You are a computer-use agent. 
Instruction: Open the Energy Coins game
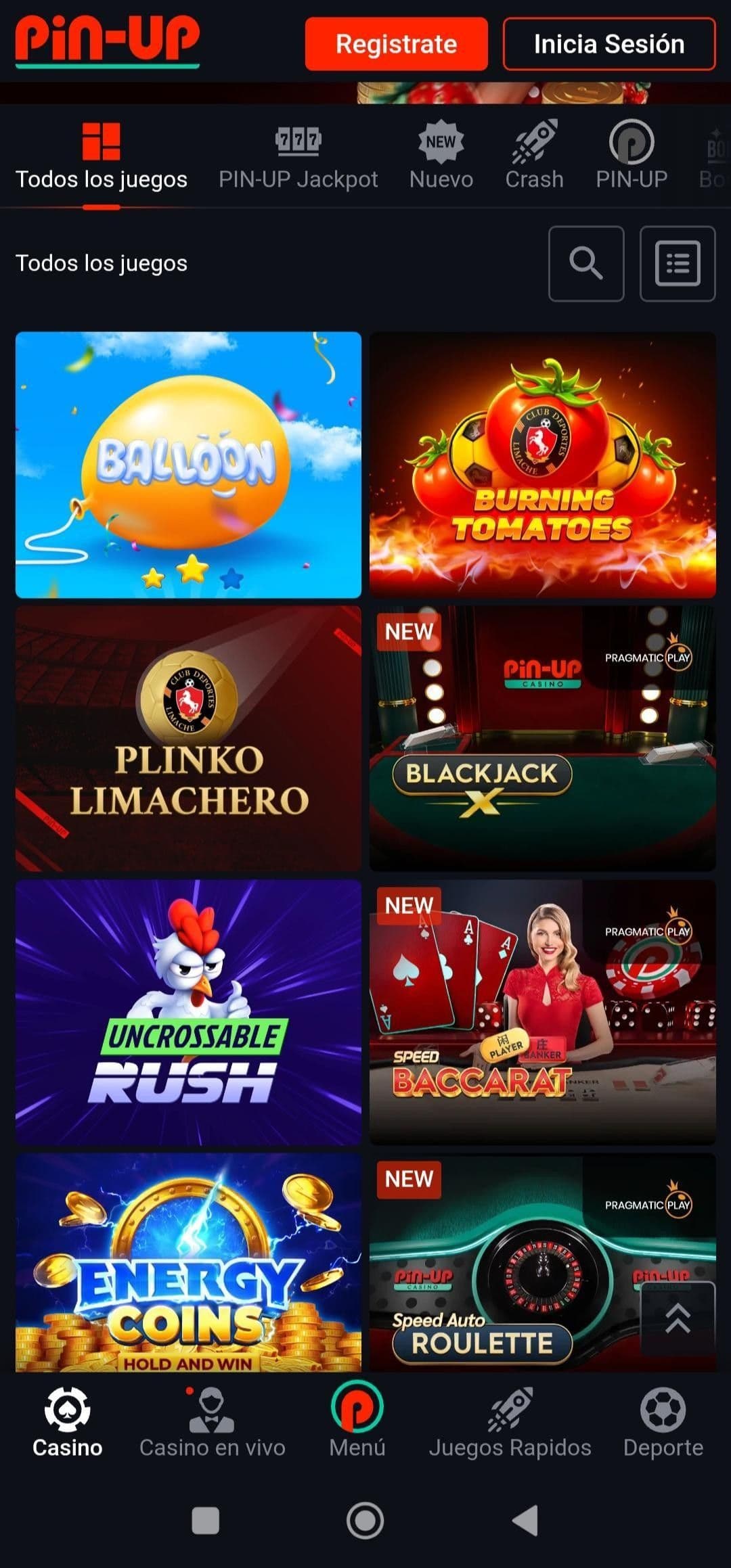(x=188, y=1262)
